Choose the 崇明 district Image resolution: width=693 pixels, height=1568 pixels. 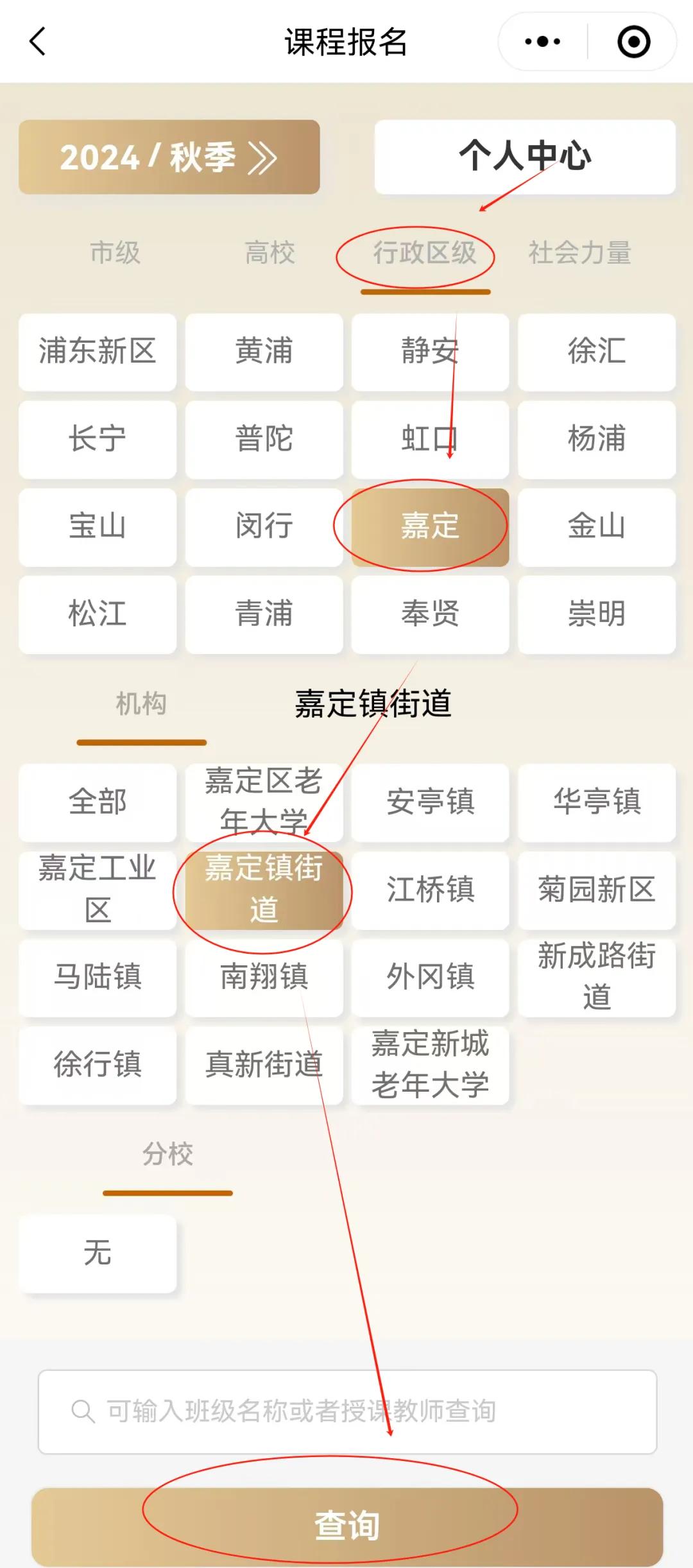coord(597,614)
